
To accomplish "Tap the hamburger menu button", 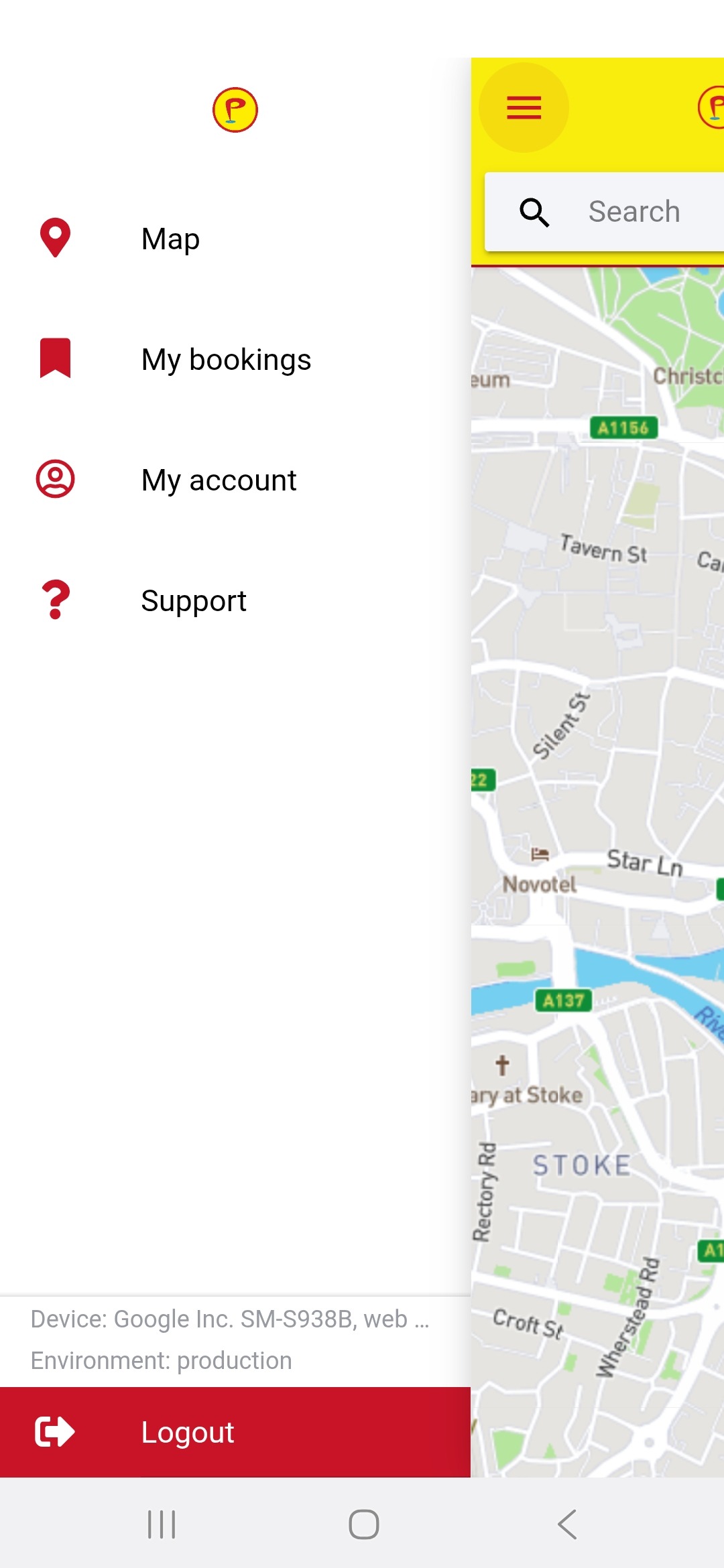I will (x=524, y=108).
